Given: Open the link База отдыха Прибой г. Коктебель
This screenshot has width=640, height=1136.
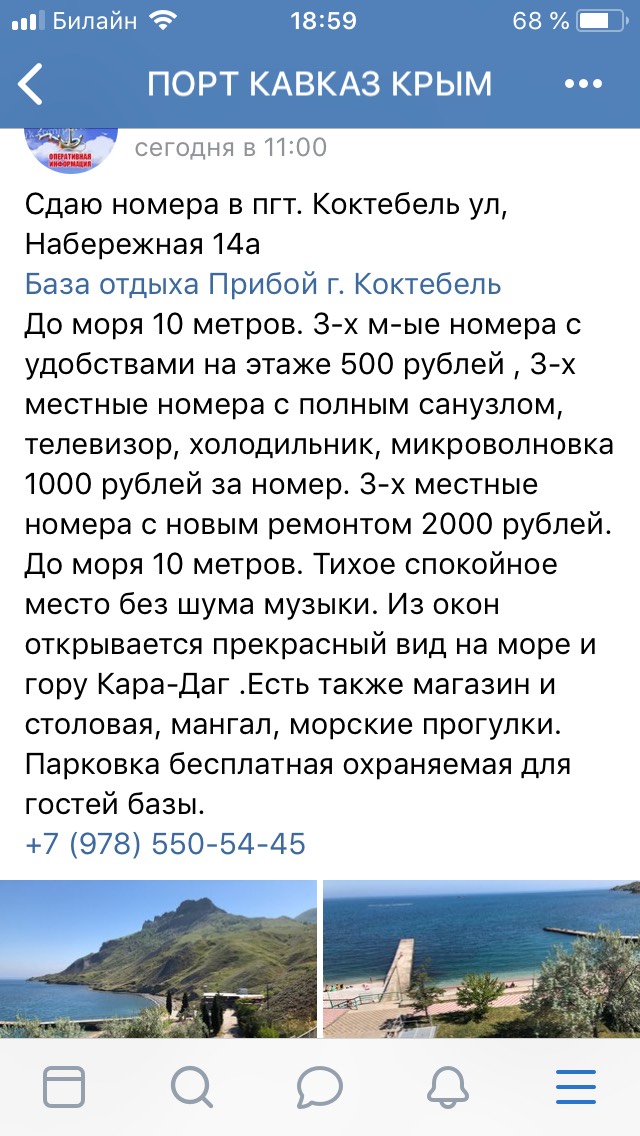Looking at the screenshot, I should (263, 284).
